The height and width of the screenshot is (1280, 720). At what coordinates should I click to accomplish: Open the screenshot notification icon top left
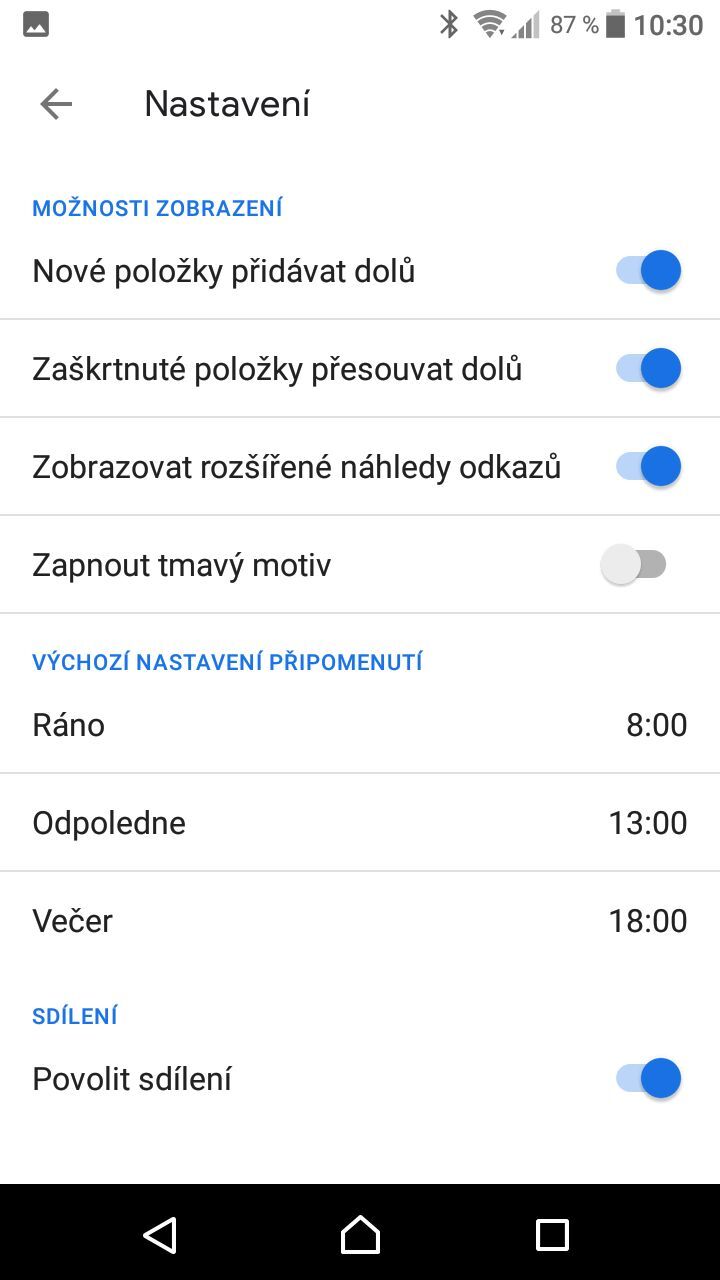35,24
